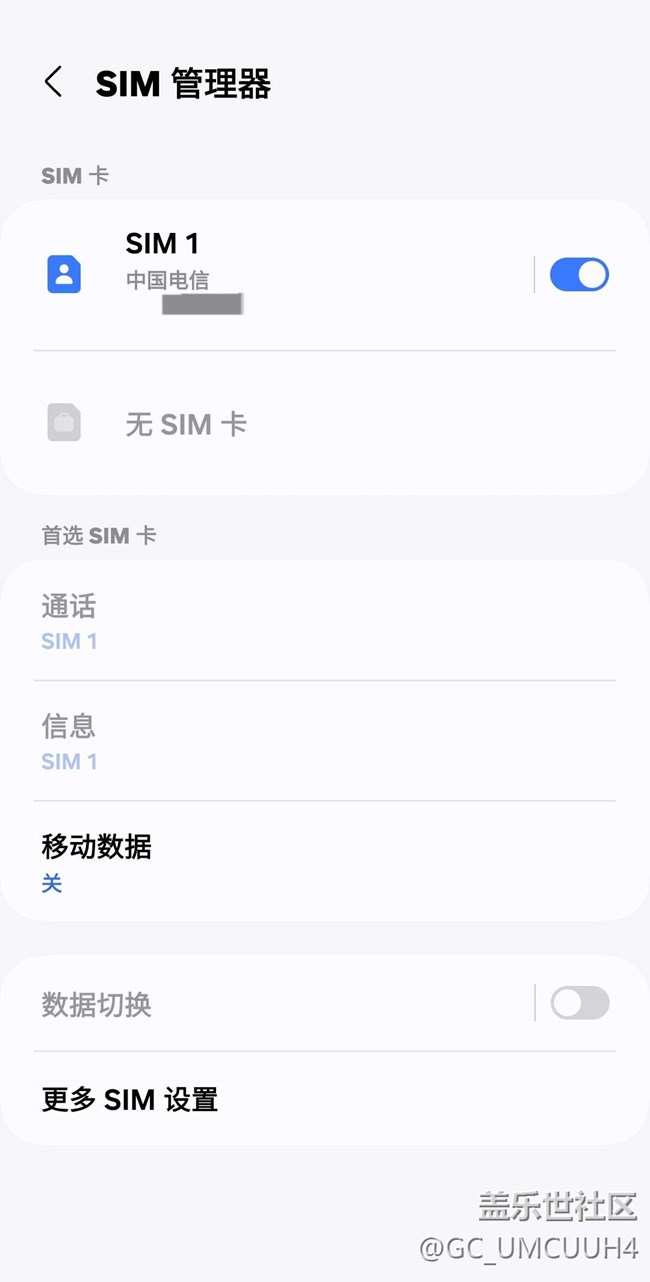Go back from SIM 管理器
This screenshot has height=1282, width=650.
click(54, 83)
